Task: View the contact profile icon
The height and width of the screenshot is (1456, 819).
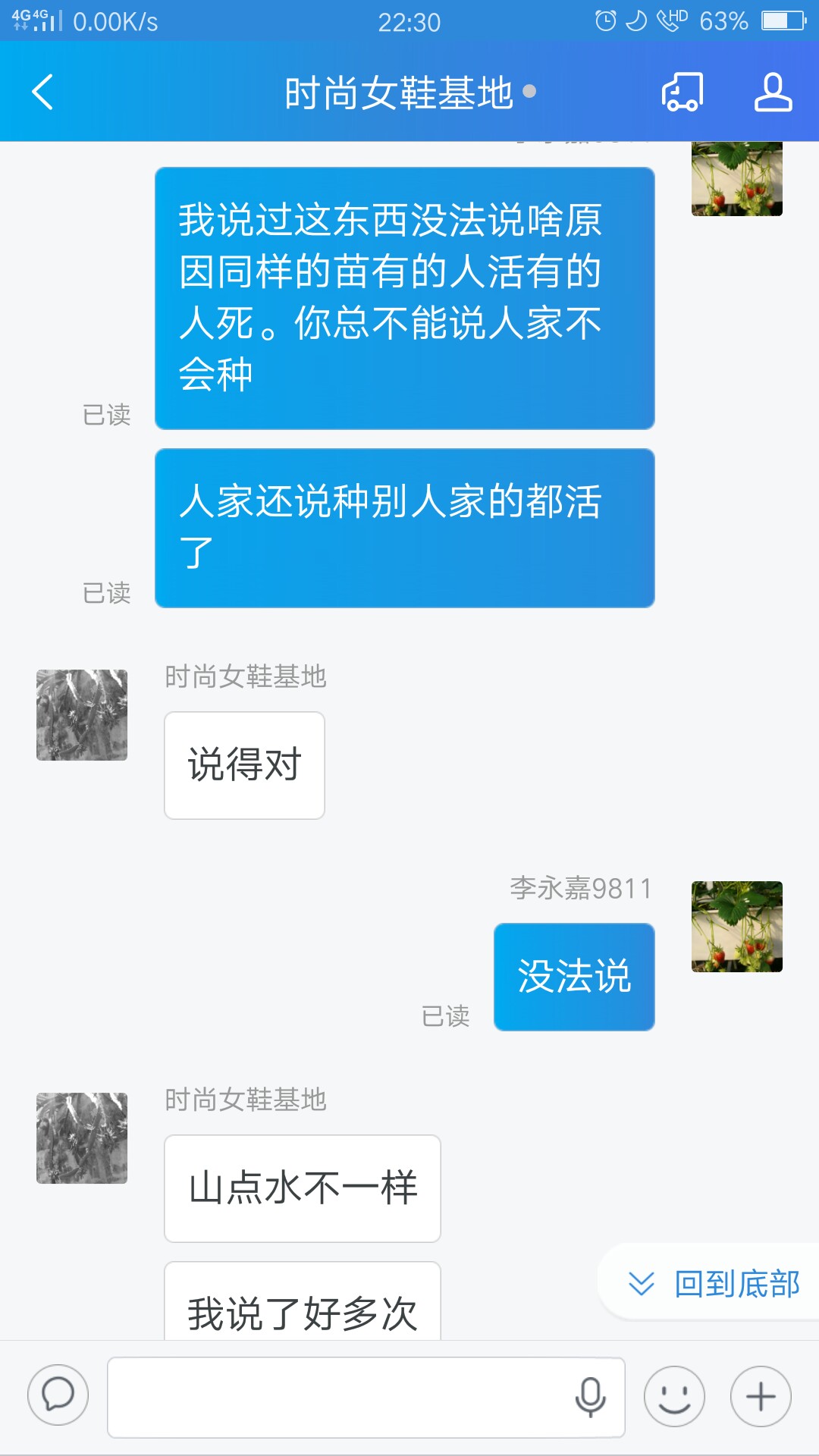Action: 773,93
